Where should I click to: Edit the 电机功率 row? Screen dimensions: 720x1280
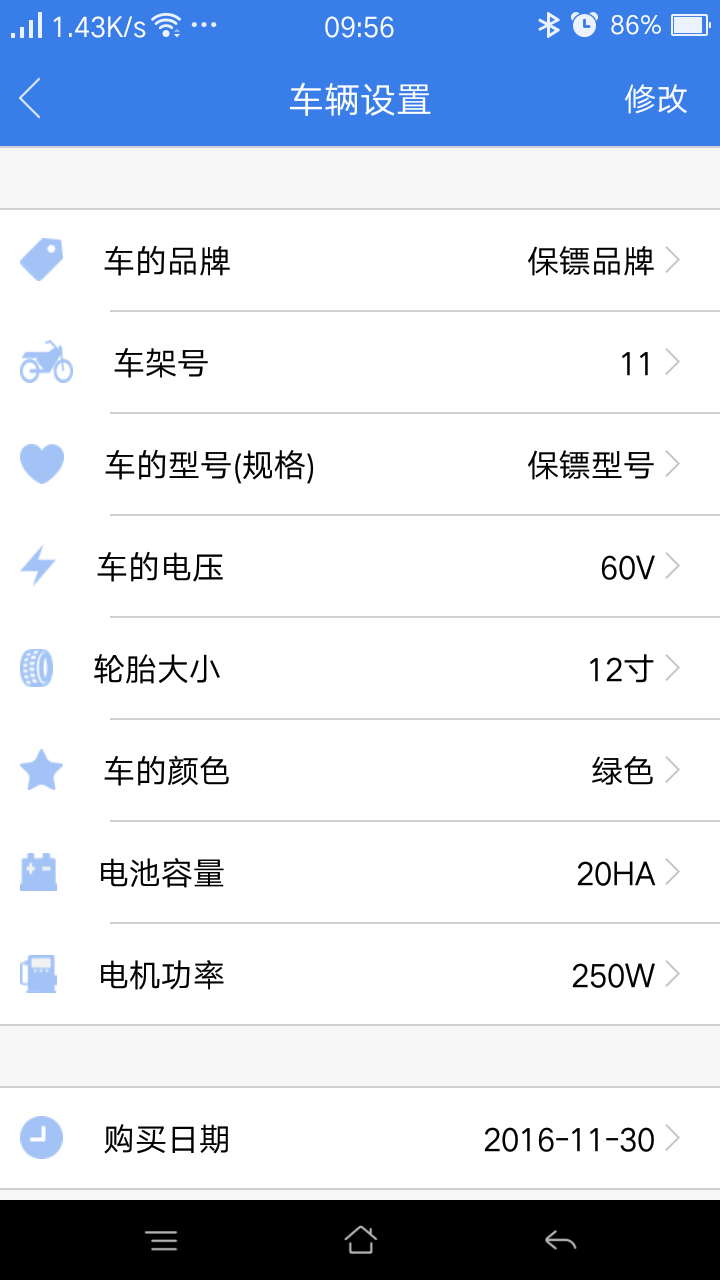[360, 975]
